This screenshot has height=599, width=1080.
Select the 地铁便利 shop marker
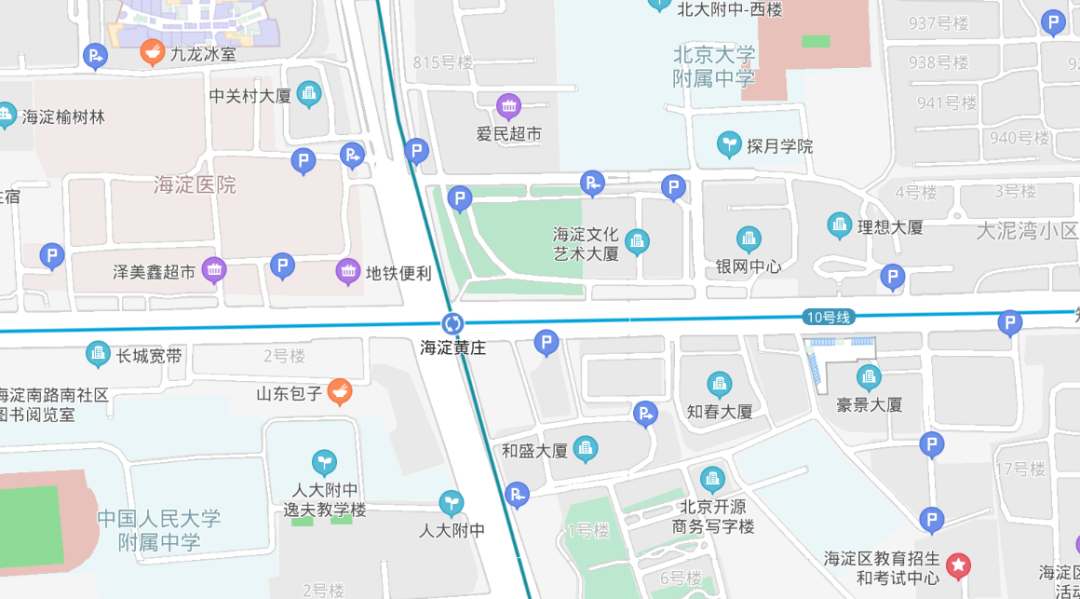coord(348,271)
